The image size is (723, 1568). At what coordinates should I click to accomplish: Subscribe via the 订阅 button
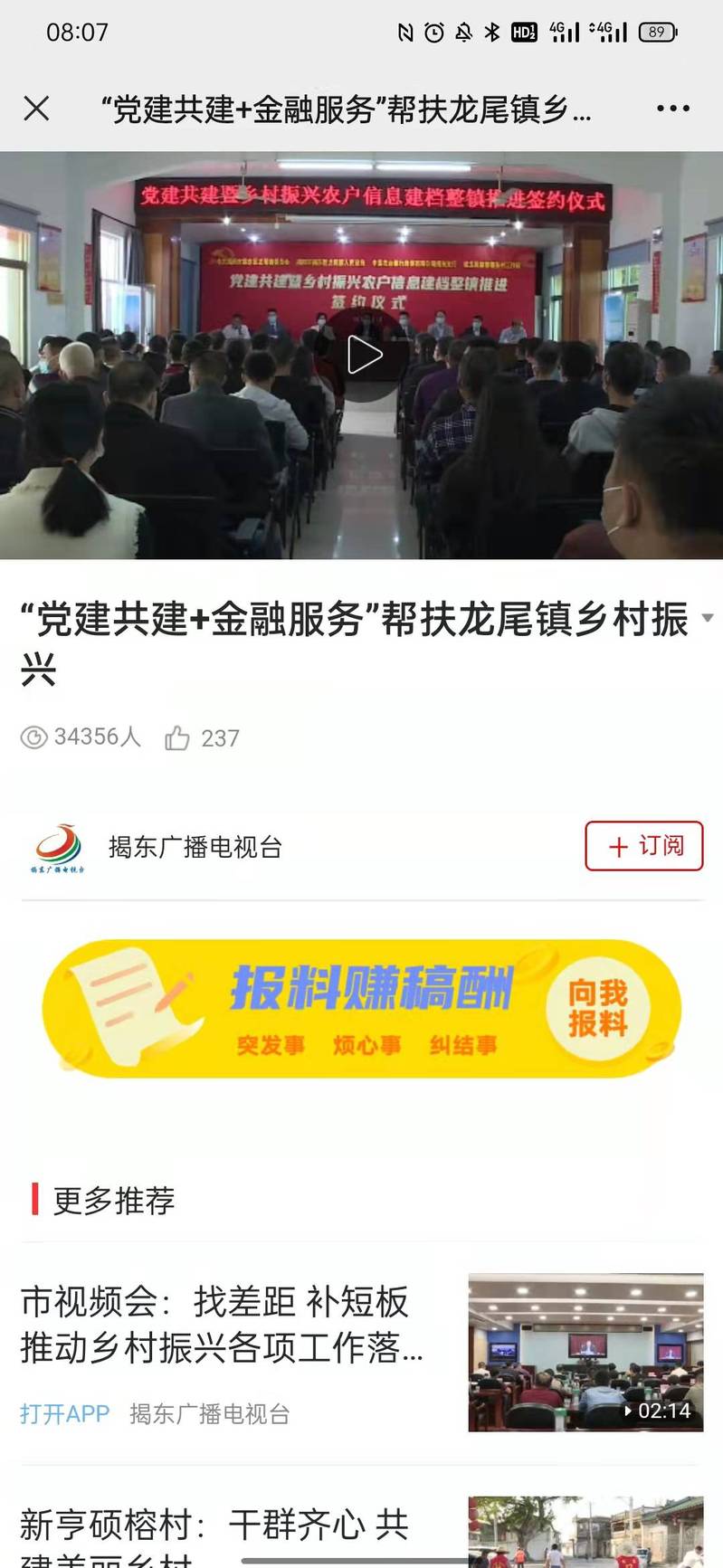click(643, 846)
